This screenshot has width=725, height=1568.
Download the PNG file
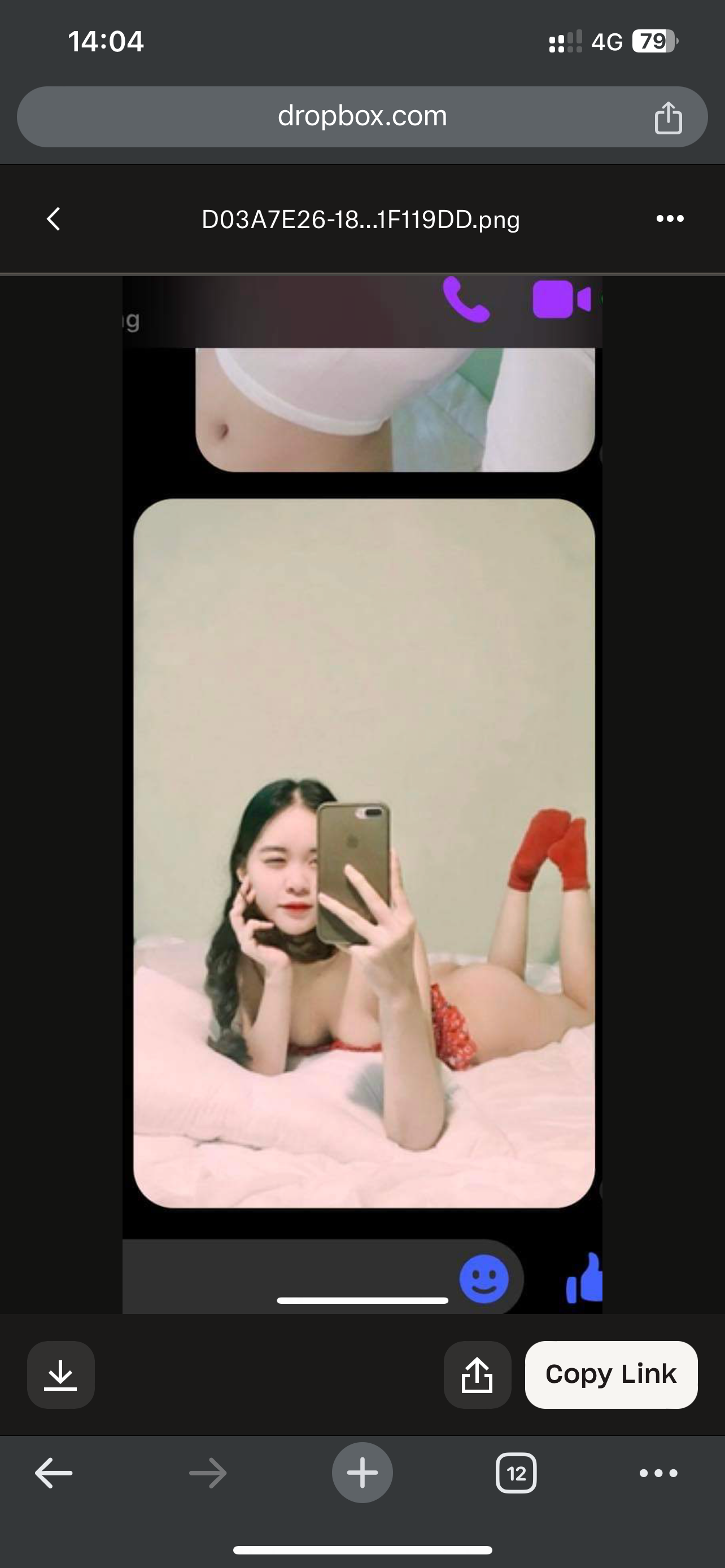click(x=61, y=1374)
